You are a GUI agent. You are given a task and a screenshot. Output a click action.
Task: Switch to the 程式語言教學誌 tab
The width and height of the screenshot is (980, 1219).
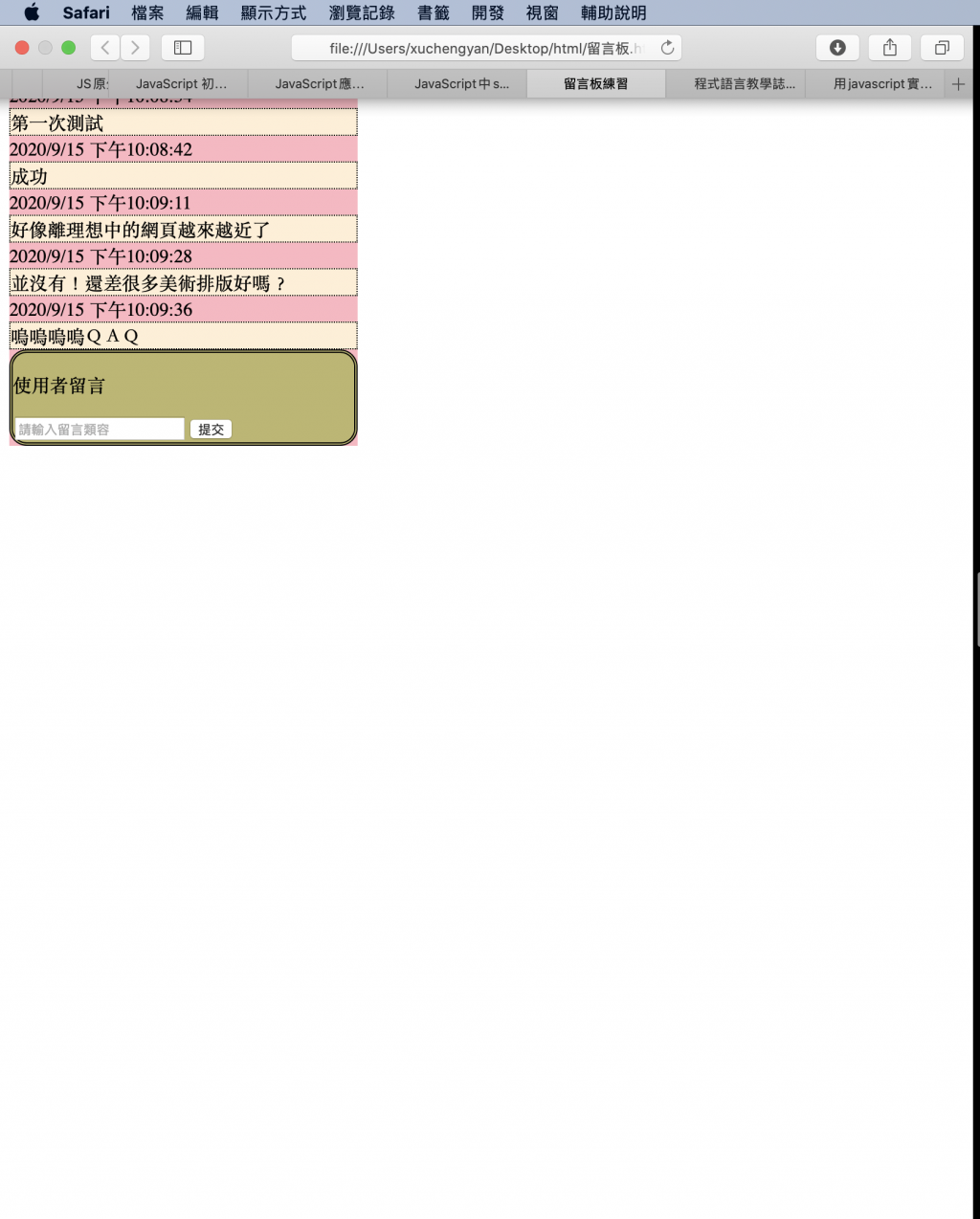(745, 84)
